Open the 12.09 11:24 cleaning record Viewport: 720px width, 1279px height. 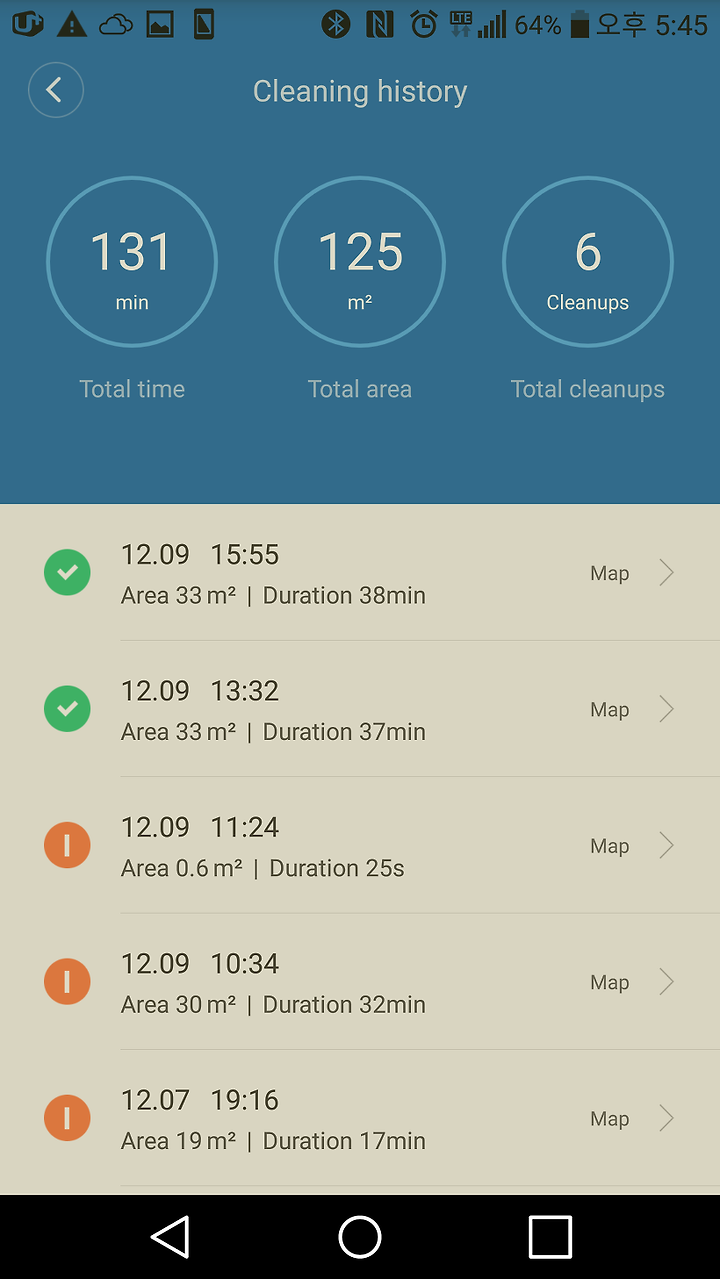coord(360,846)
